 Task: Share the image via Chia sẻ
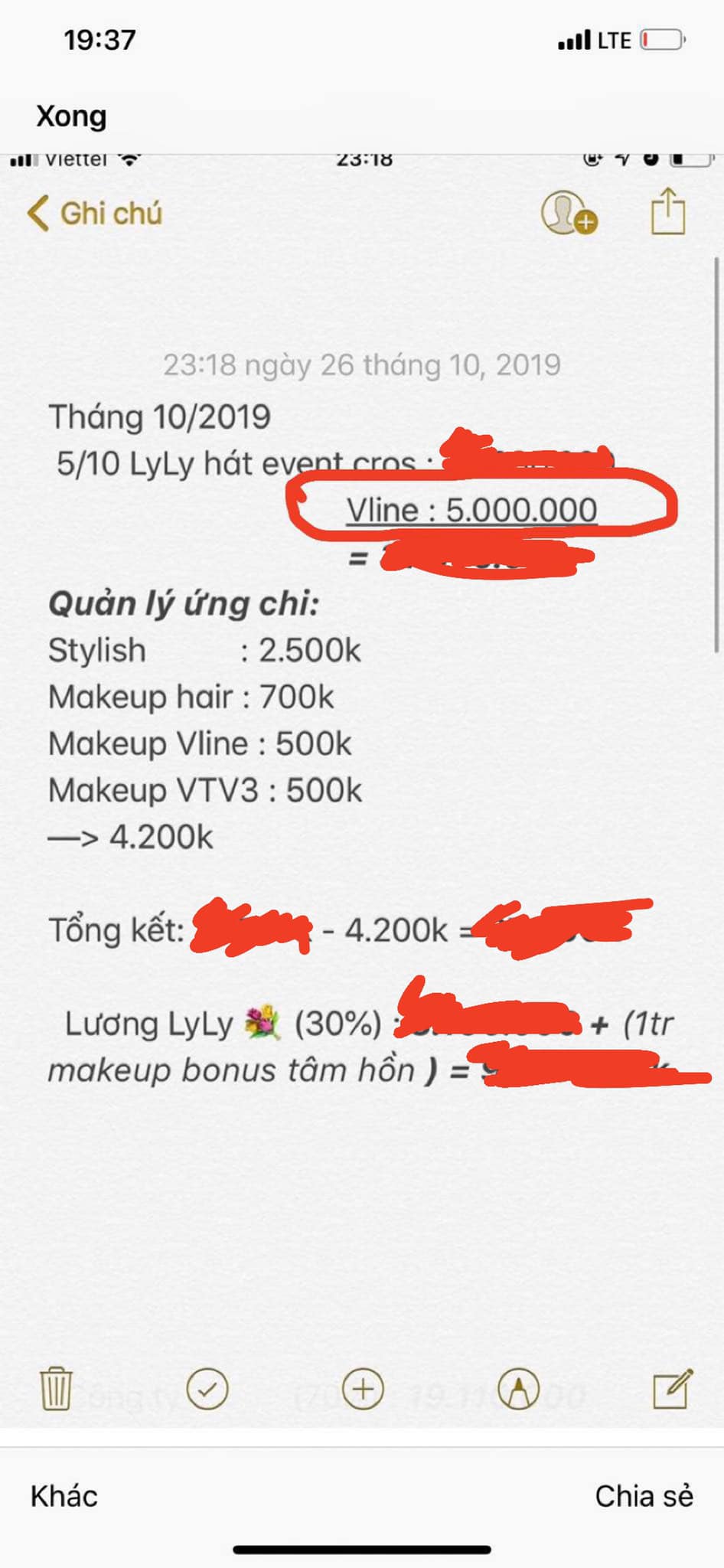pyautogui.click(x=644, y=1495)
